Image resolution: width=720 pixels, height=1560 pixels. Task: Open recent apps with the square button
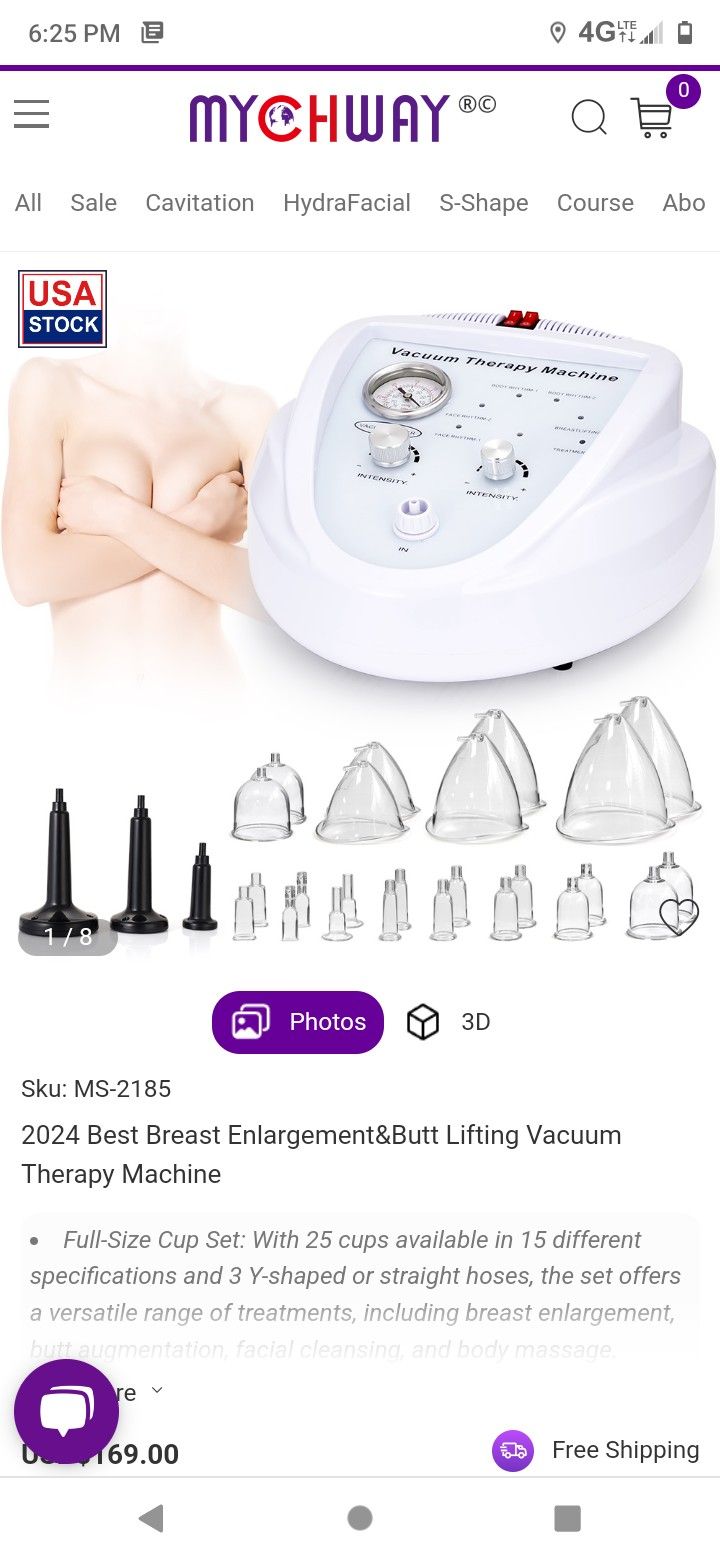click(567, 1517)
